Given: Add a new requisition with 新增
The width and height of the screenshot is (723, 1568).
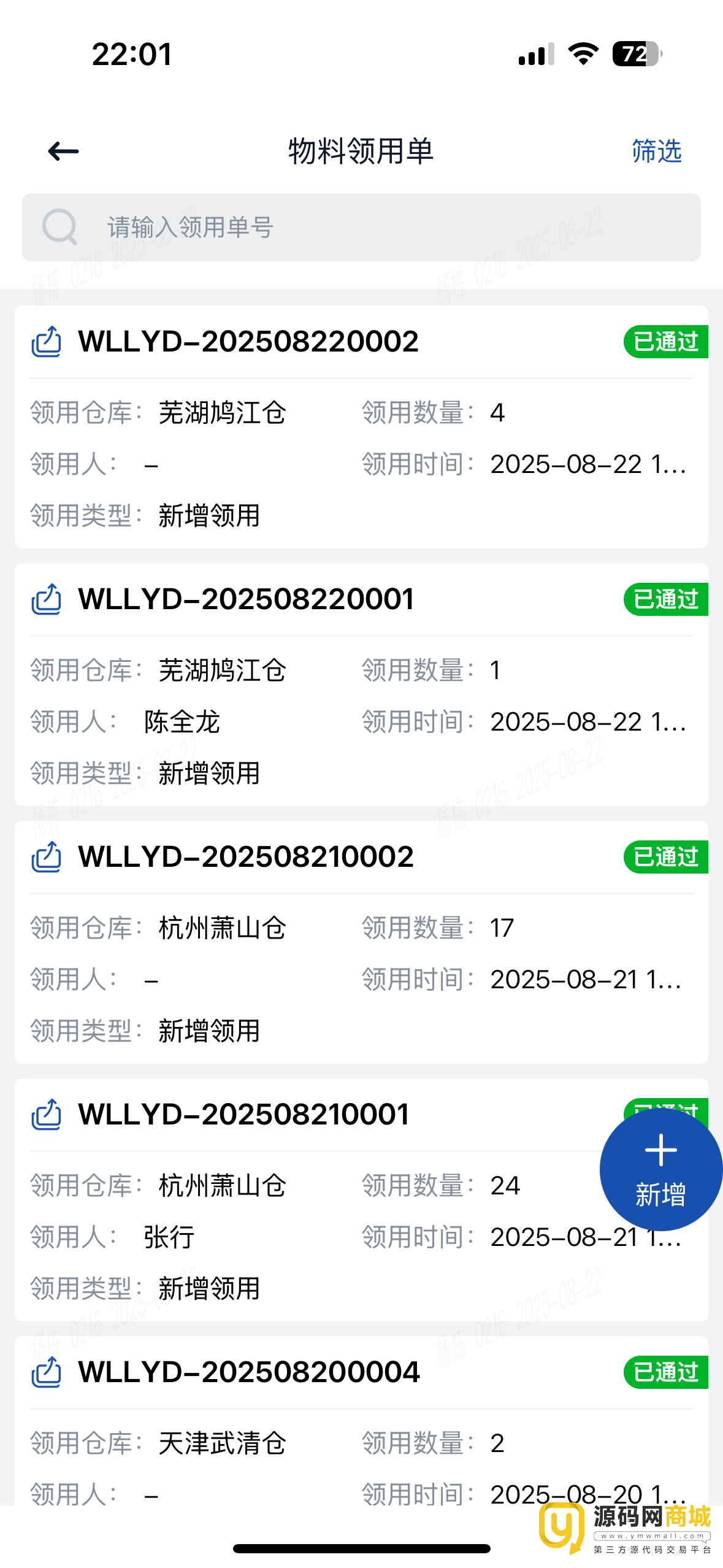Looking at the screenshot, I should tap(660, 1169).
